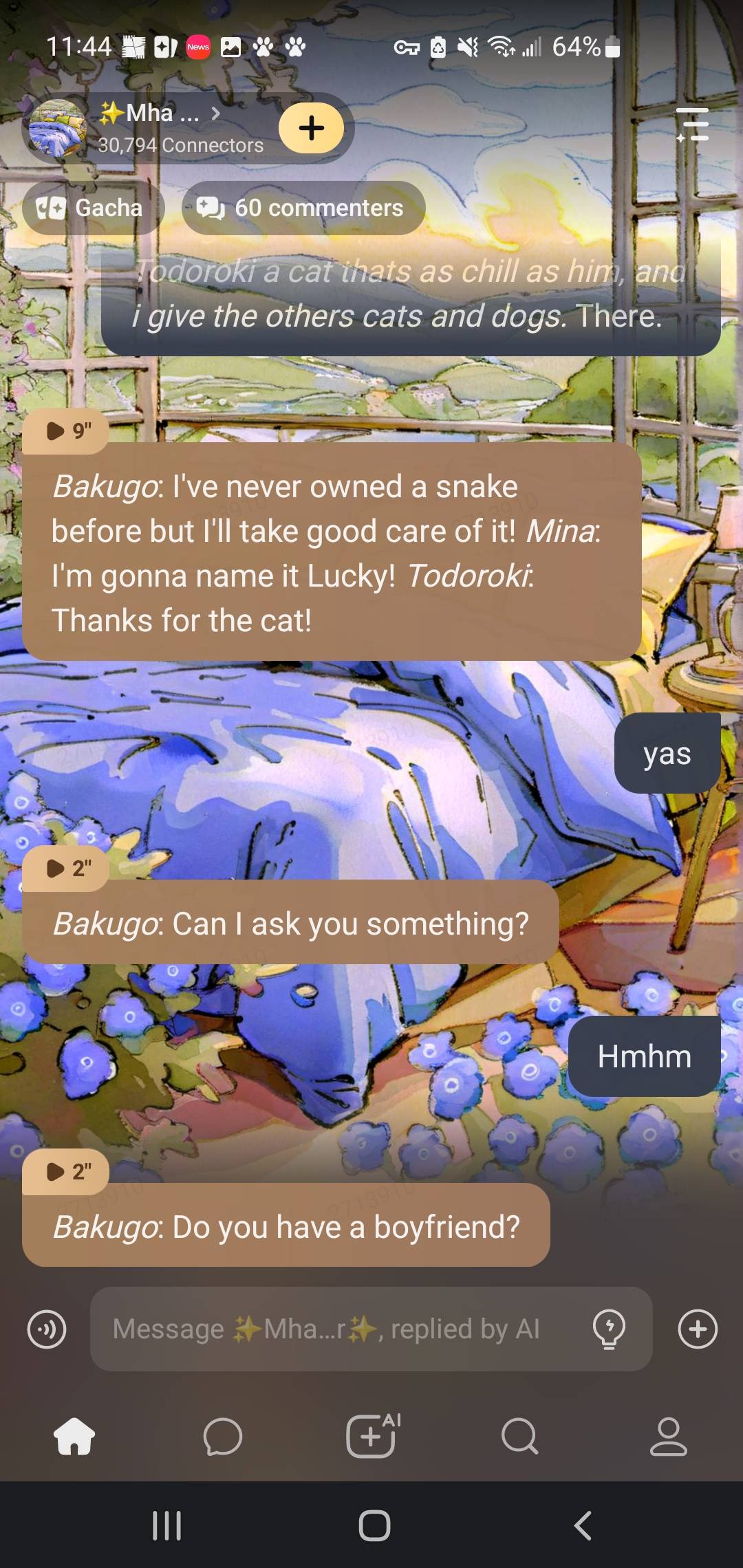Open the Gacha chip
Screen dimensions: 743x1568
coord(92,208)
